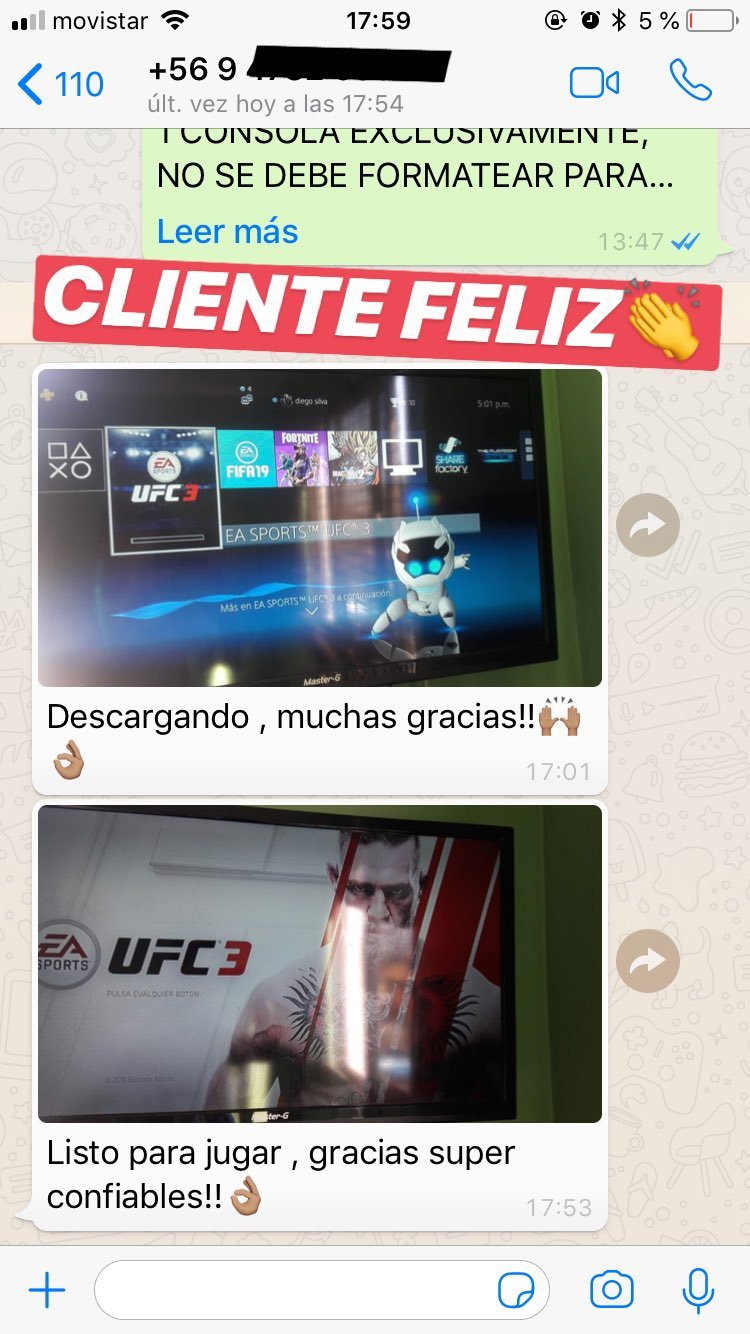The width and height of the screenshot is (750, 1334).
Task: Open the camera to send a photo
Action: point(612,1290)
